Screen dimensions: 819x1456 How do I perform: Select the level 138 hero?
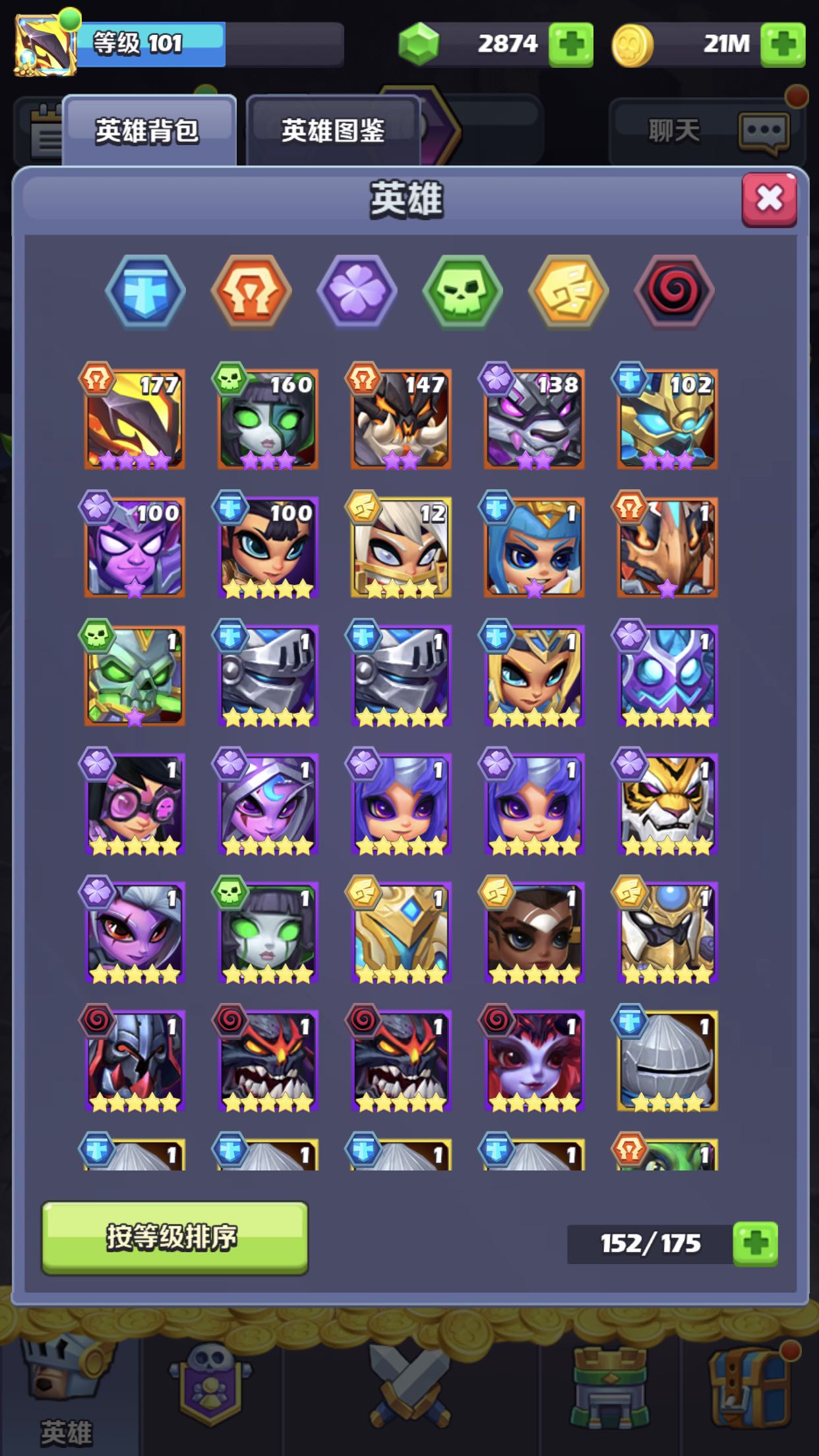(533, 418)
